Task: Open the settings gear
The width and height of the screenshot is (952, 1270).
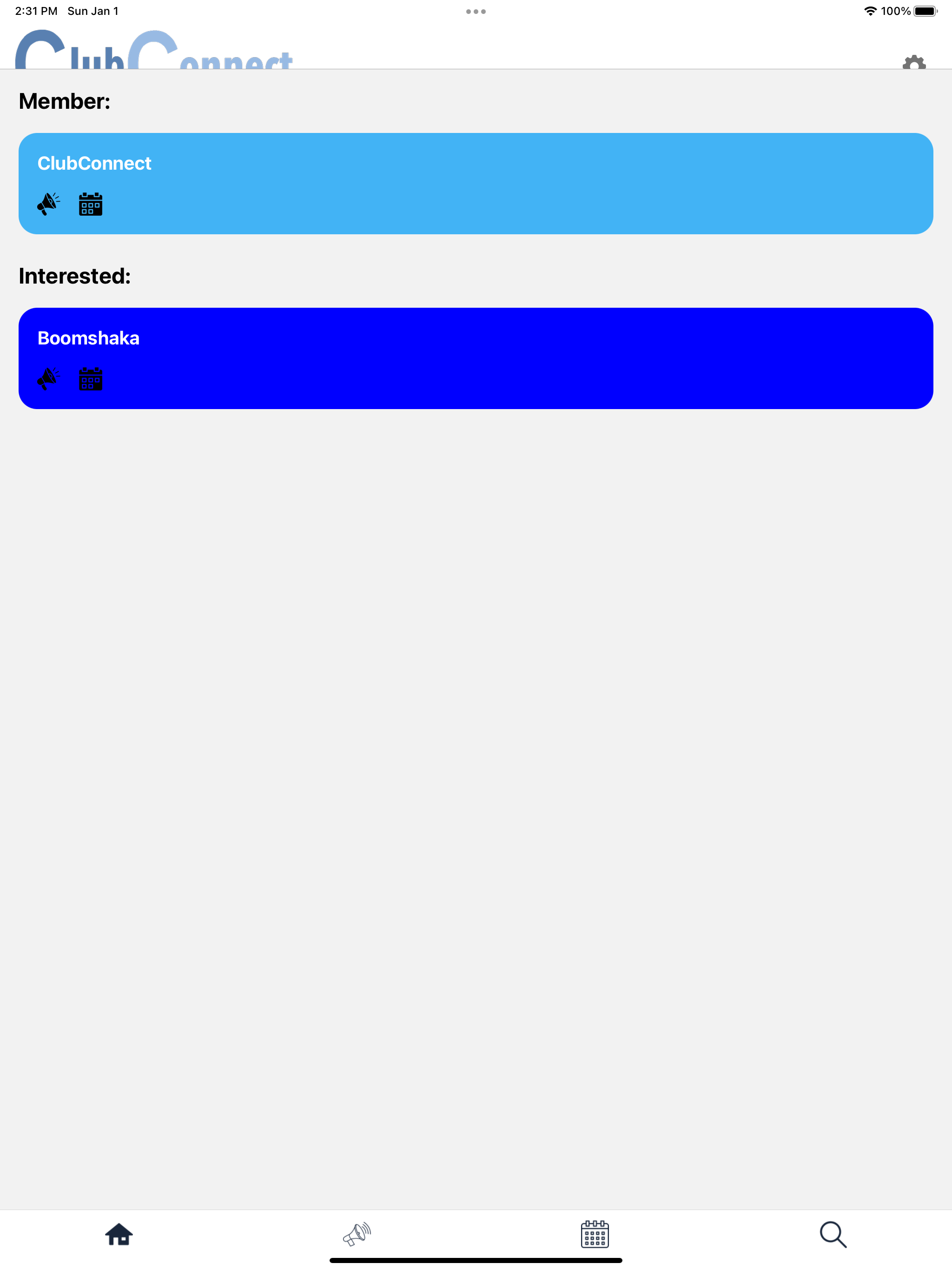Action: 913,63
